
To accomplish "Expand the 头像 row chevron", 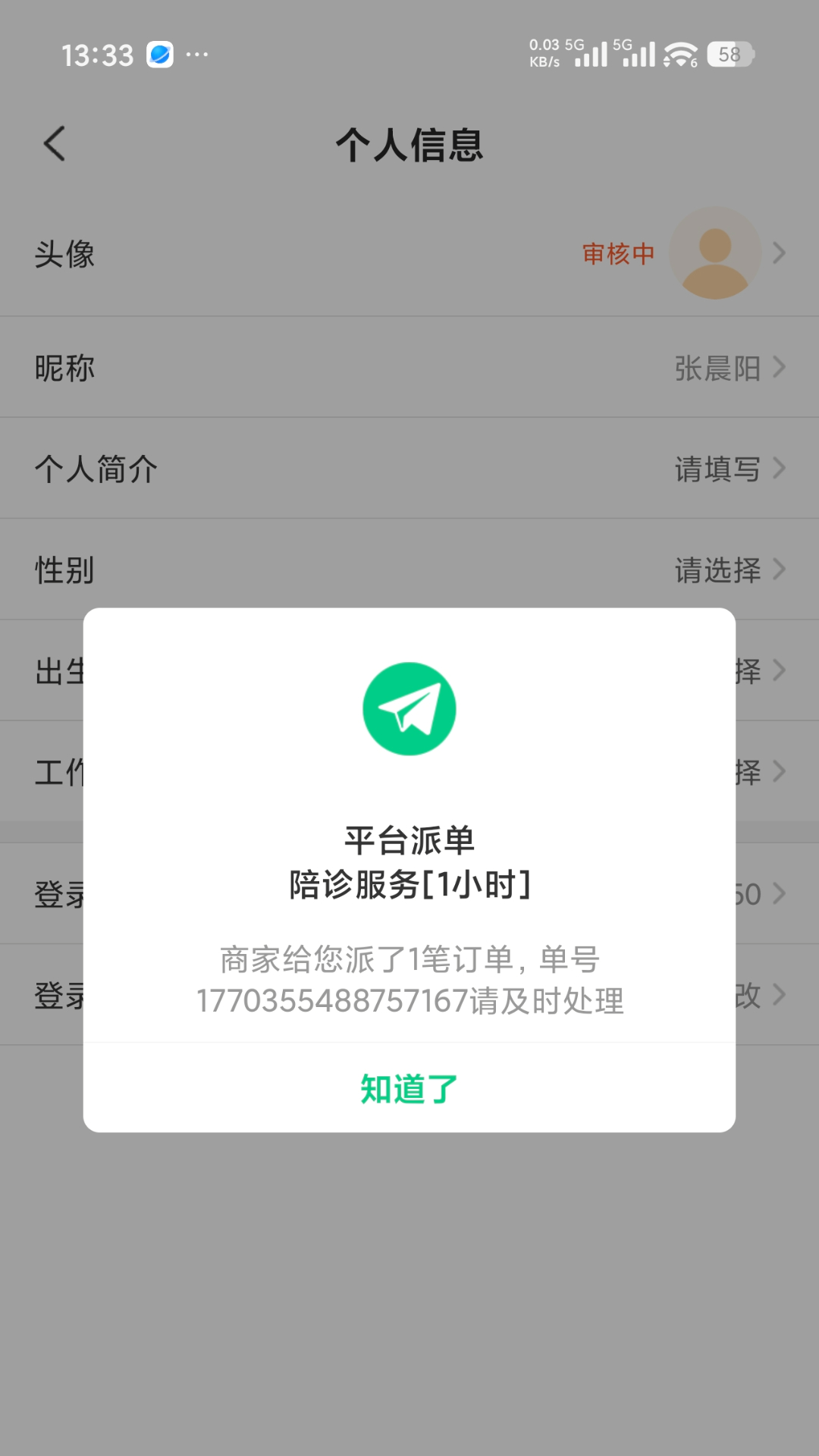I will click(779, 253).
